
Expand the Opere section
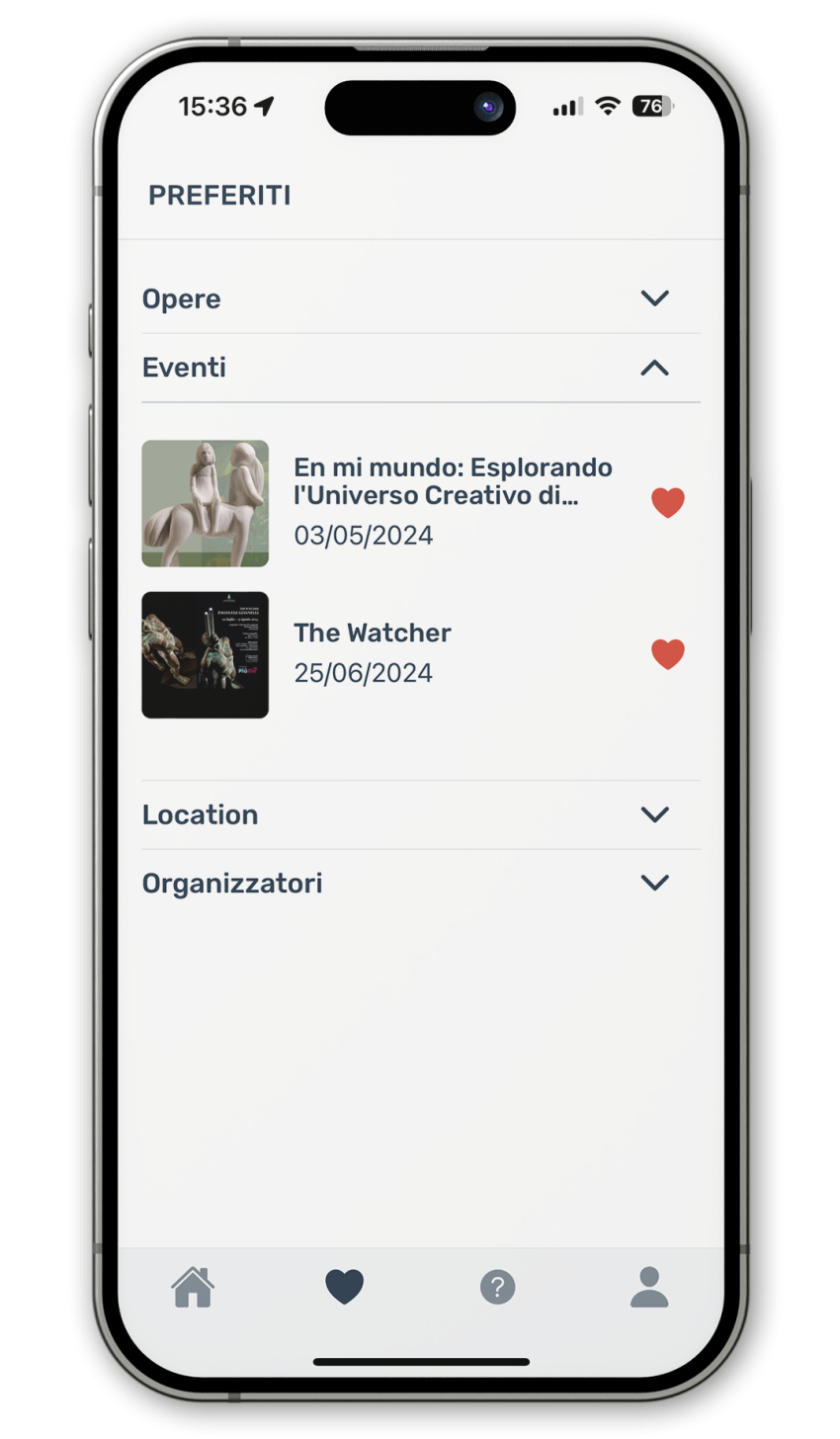pos(654,297)
